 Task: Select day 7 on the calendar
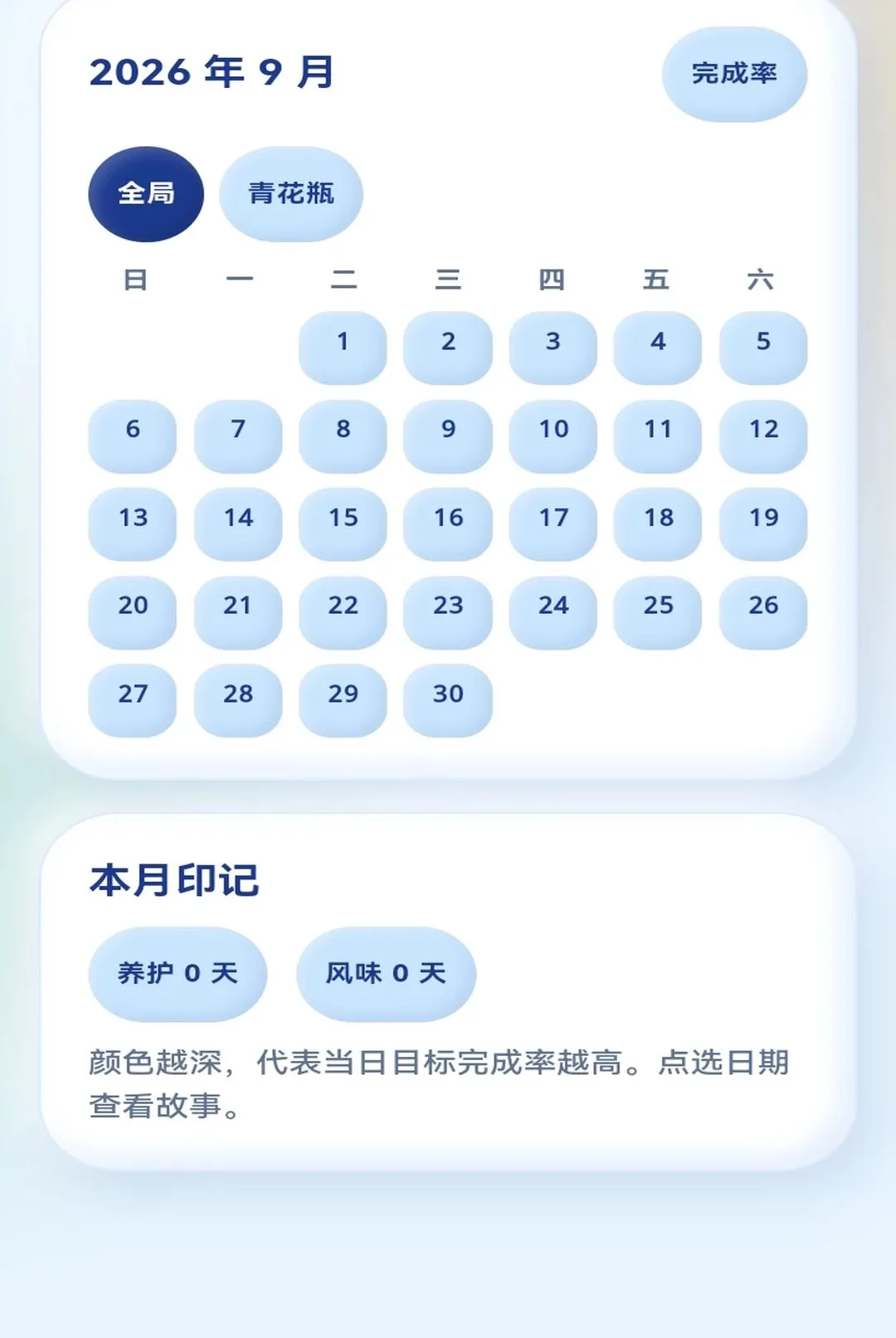pyautogui.click(x=238, y=436)
